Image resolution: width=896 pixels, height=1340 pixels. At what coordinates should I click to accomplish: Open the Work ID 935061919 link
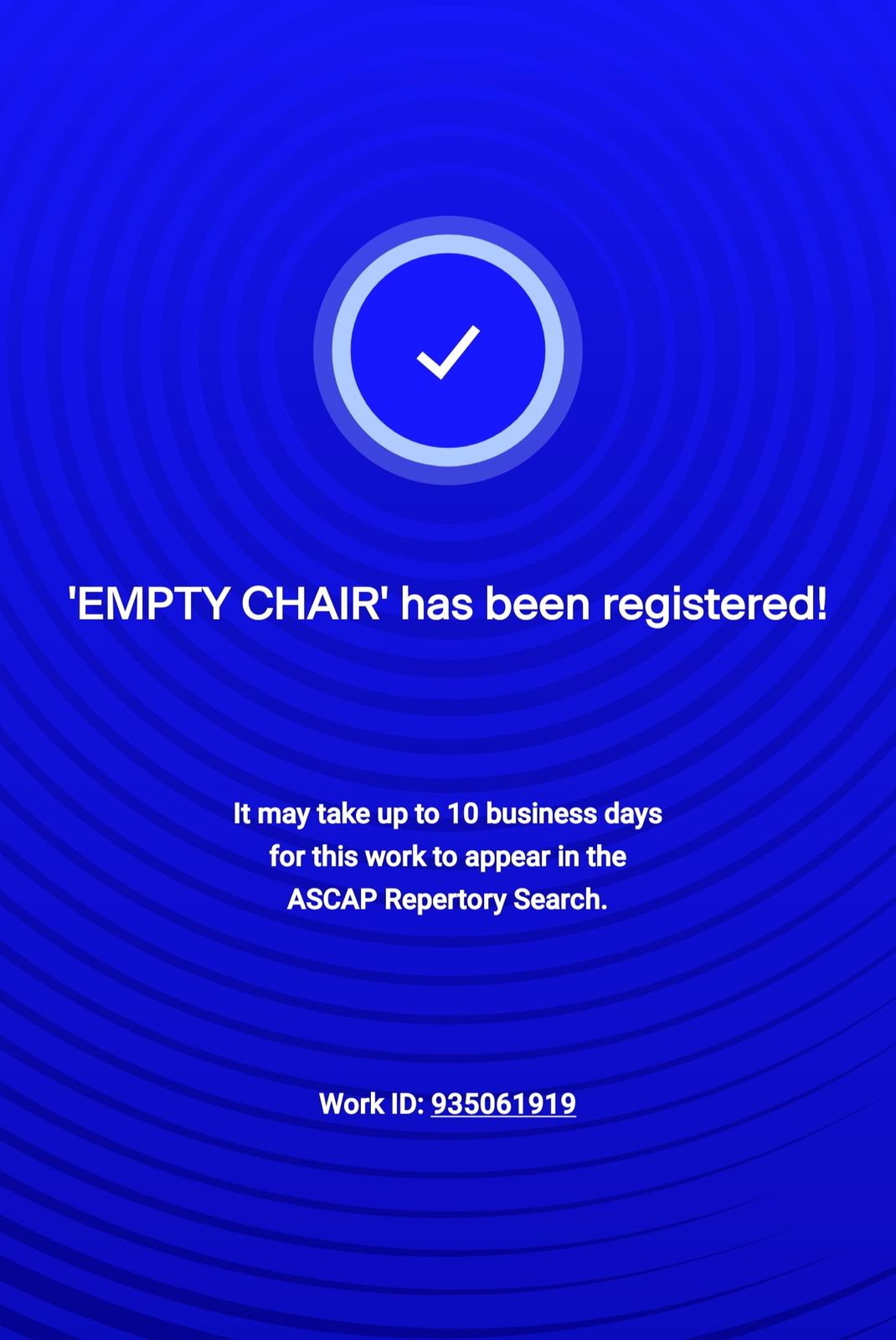503,1104
